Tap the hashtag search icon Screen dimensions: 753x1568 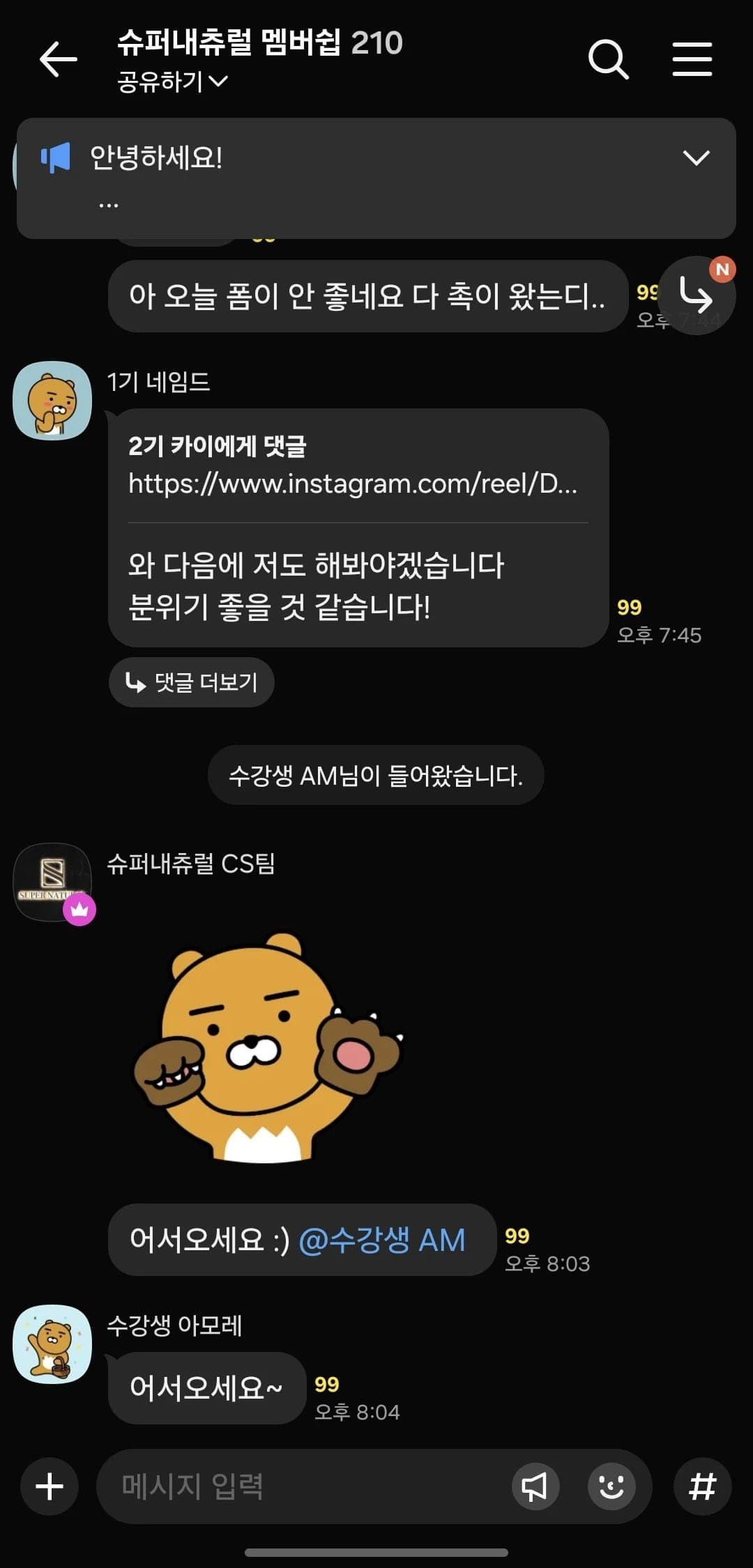702,1486
